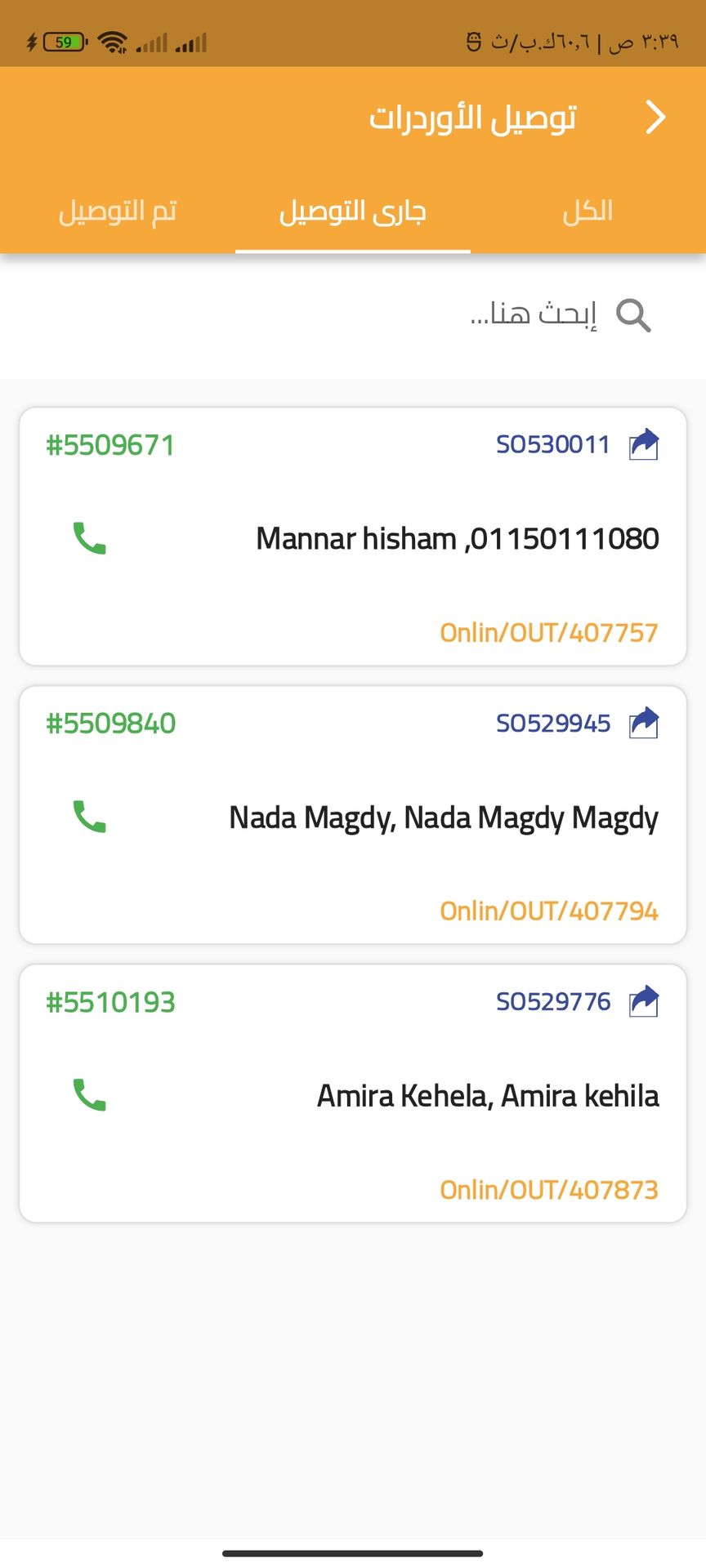706x1568 pixels.
Task: Open order card #5509671
Action: [x=353, y=588]
